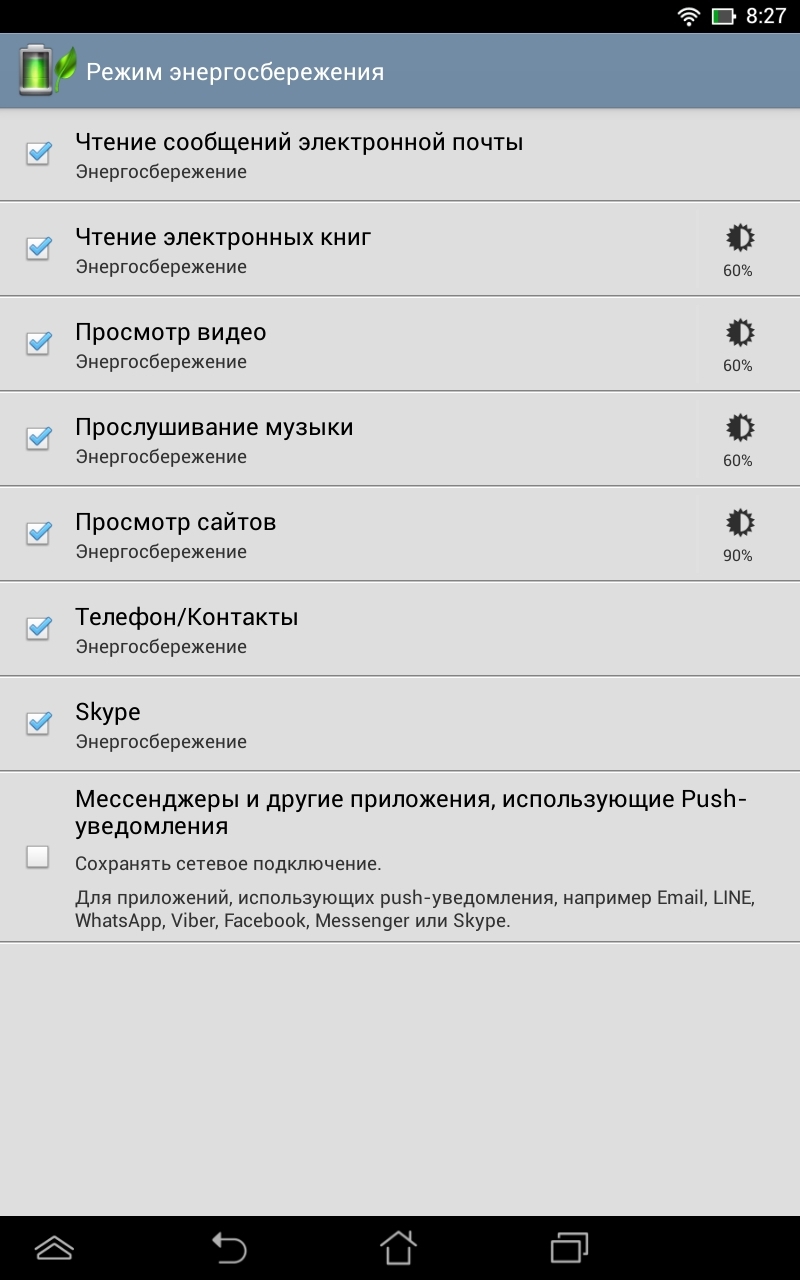This screenshot has height=1280, width=800.
Task: Uncheck the Skype checkbox
Action: 38,723
